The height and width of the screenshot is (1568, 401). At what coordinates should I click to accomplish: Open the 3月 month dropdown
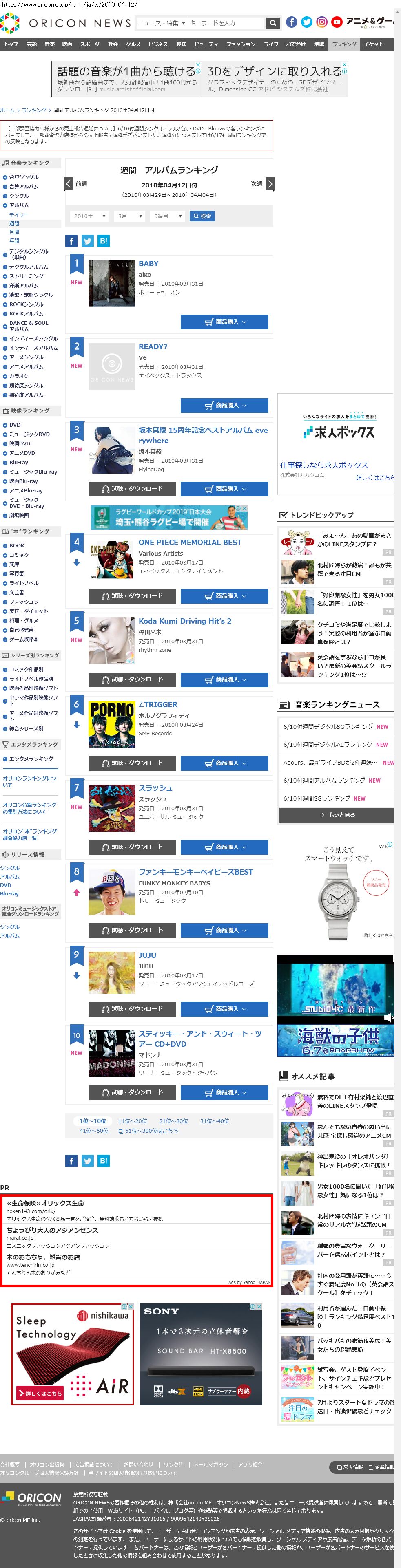coord(129,216)
